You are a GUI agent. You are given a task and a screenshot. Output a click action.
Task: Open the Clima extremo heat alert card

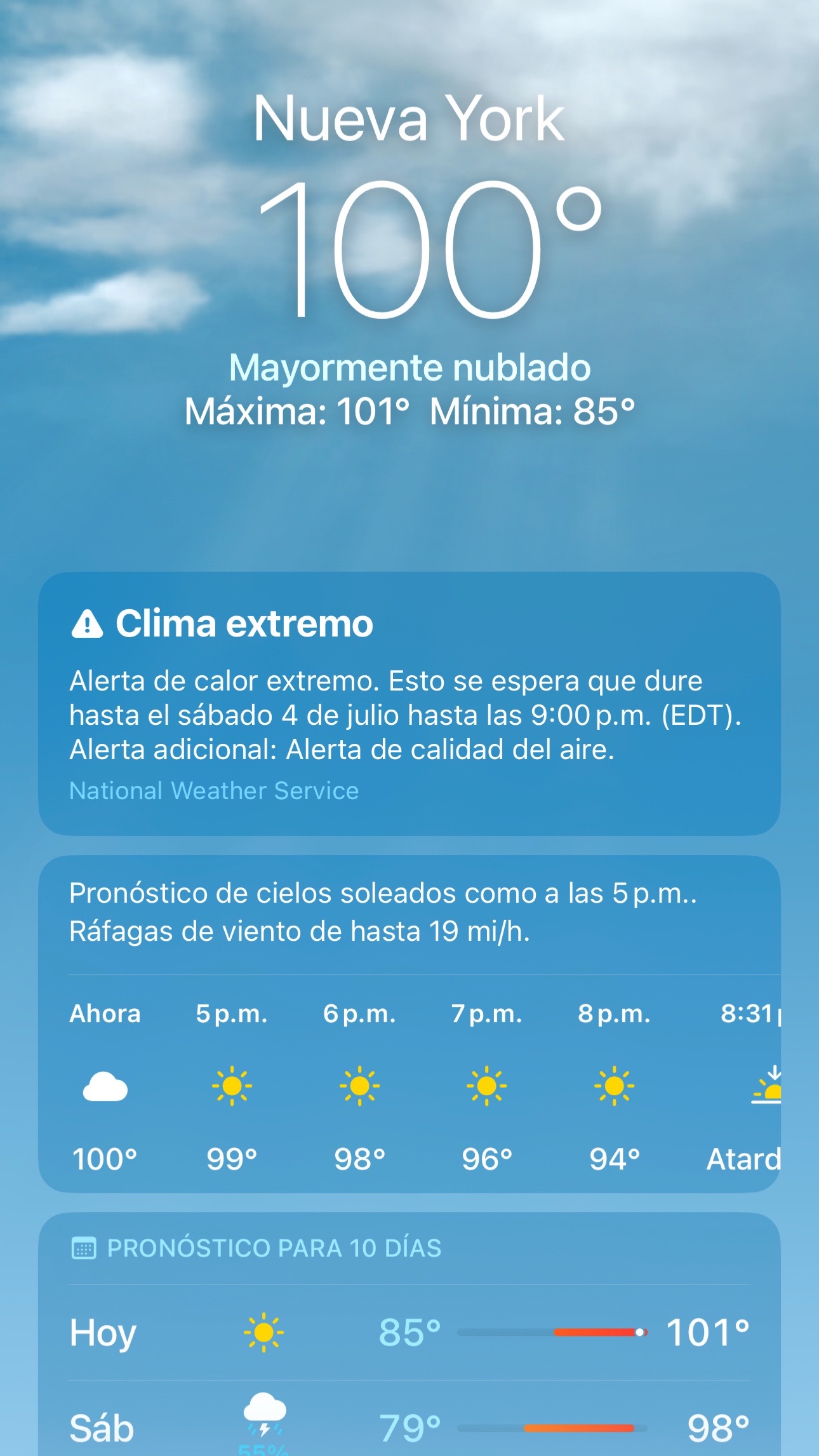409,703
